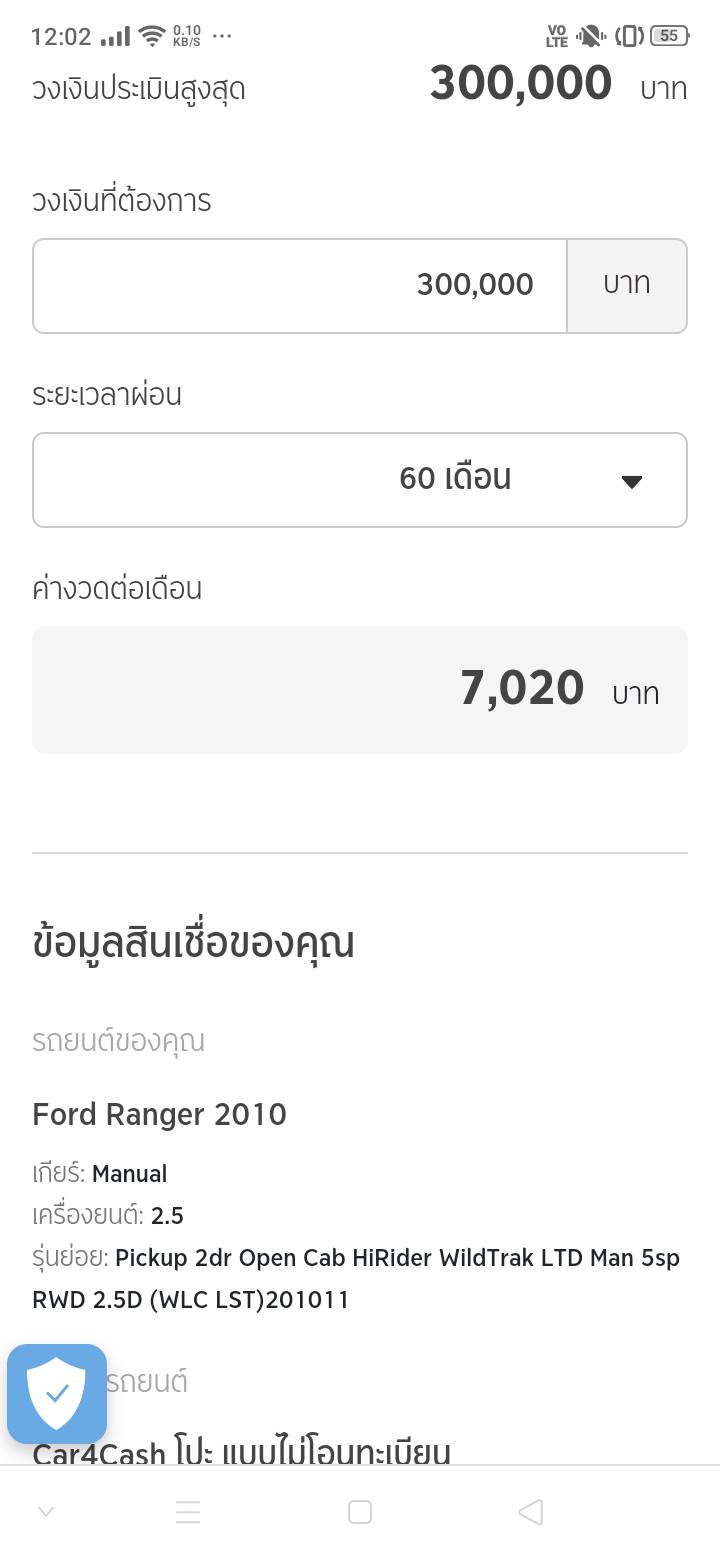Go to the system home screen

[x=360, y=1512]
